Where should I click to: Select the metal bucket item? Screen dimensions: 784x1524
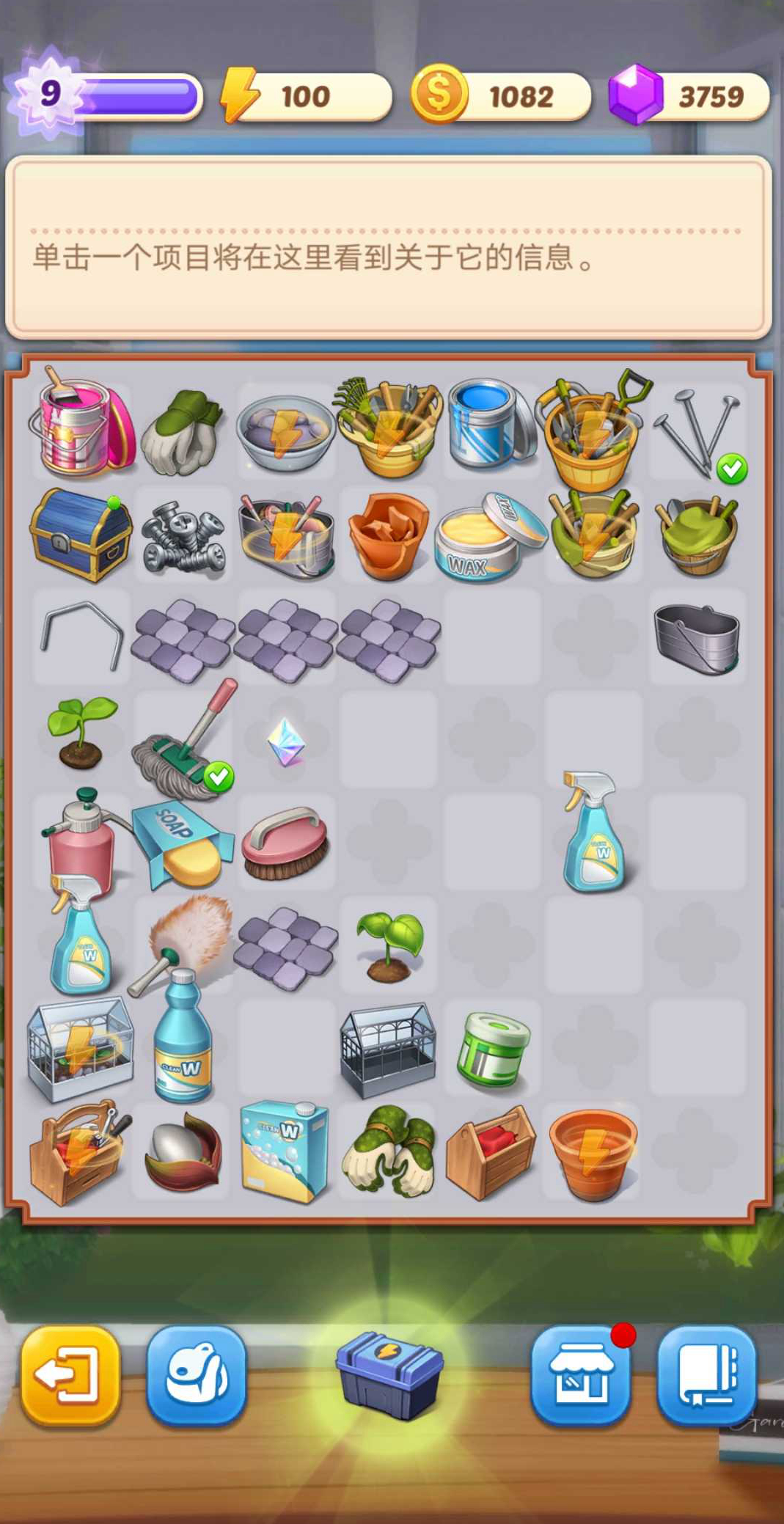[x=696, y=638]
